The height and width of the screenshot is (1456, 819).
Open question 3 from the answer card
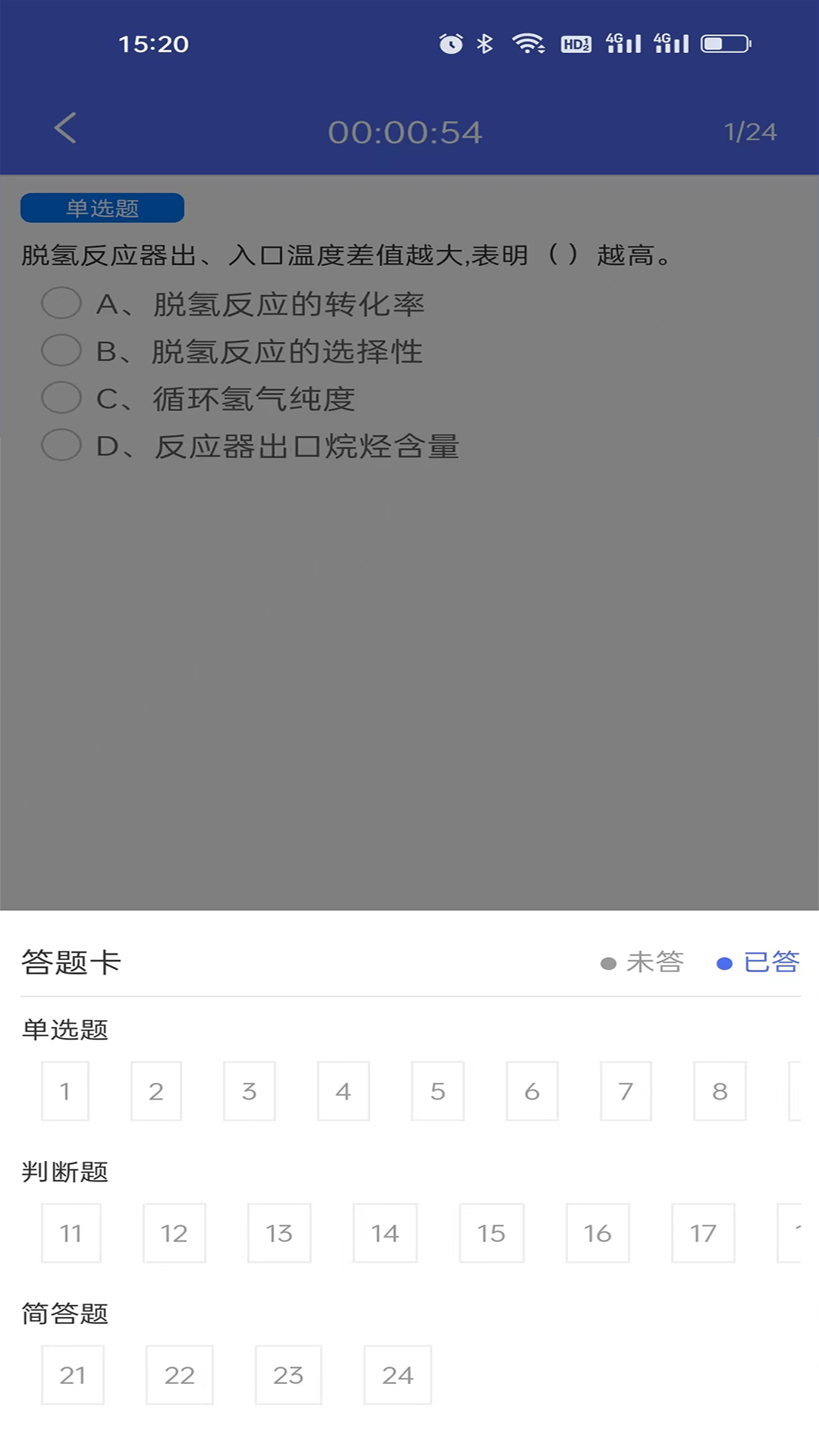[249, 1091]
